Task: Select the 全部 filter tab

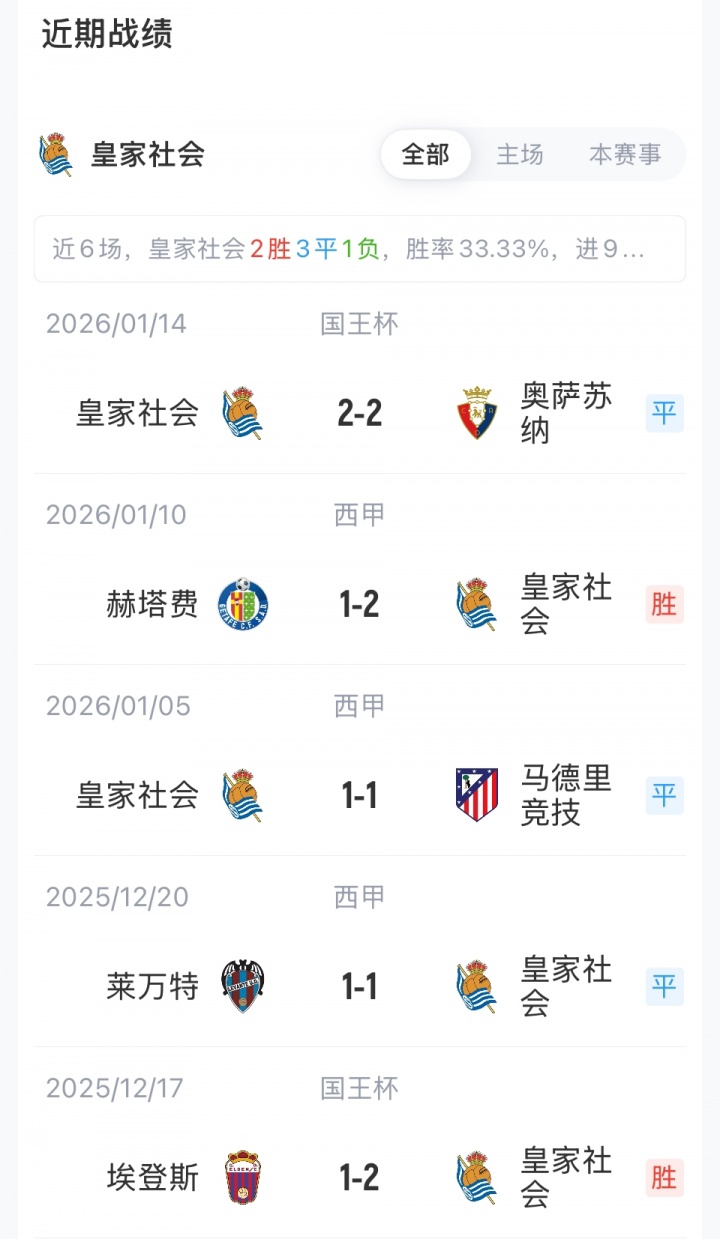Action: pos(426,155)
